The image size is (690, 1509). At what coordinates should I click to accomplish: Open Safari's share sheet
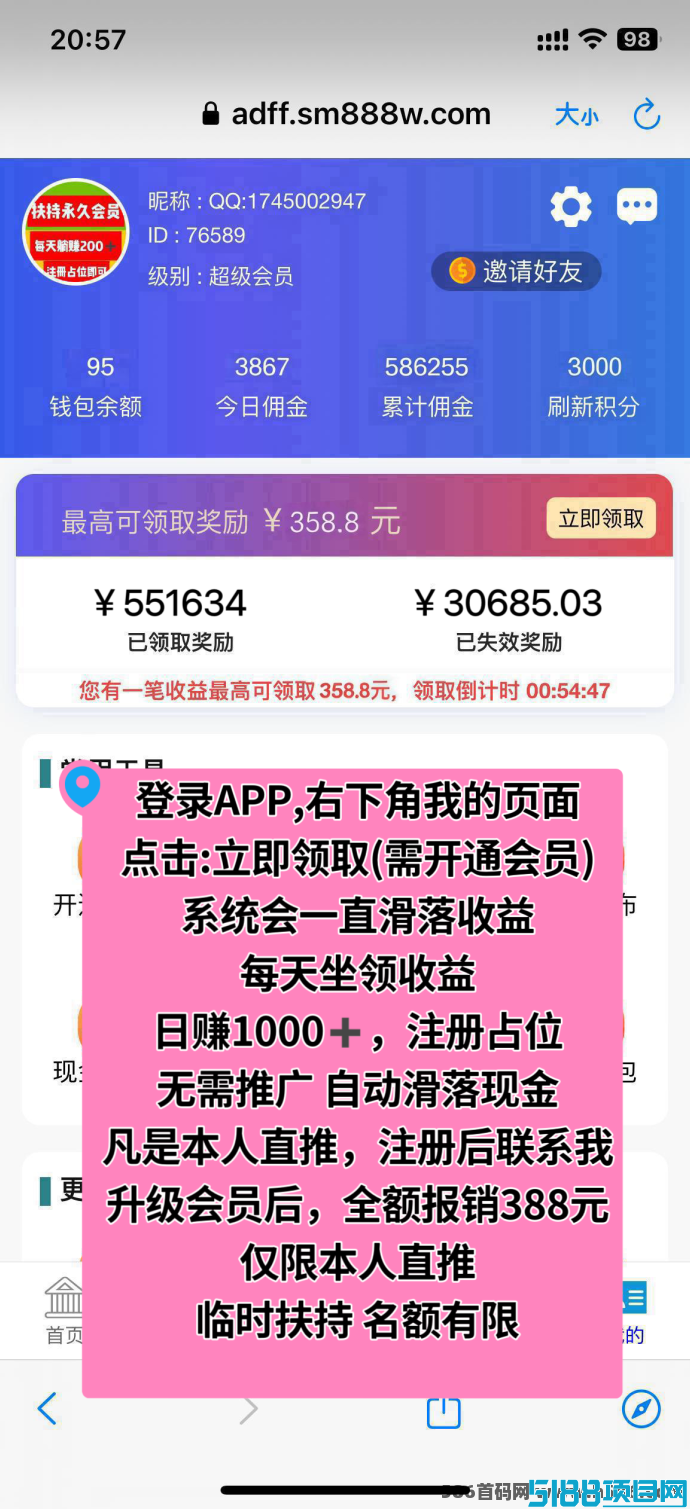coord(443,1410)
